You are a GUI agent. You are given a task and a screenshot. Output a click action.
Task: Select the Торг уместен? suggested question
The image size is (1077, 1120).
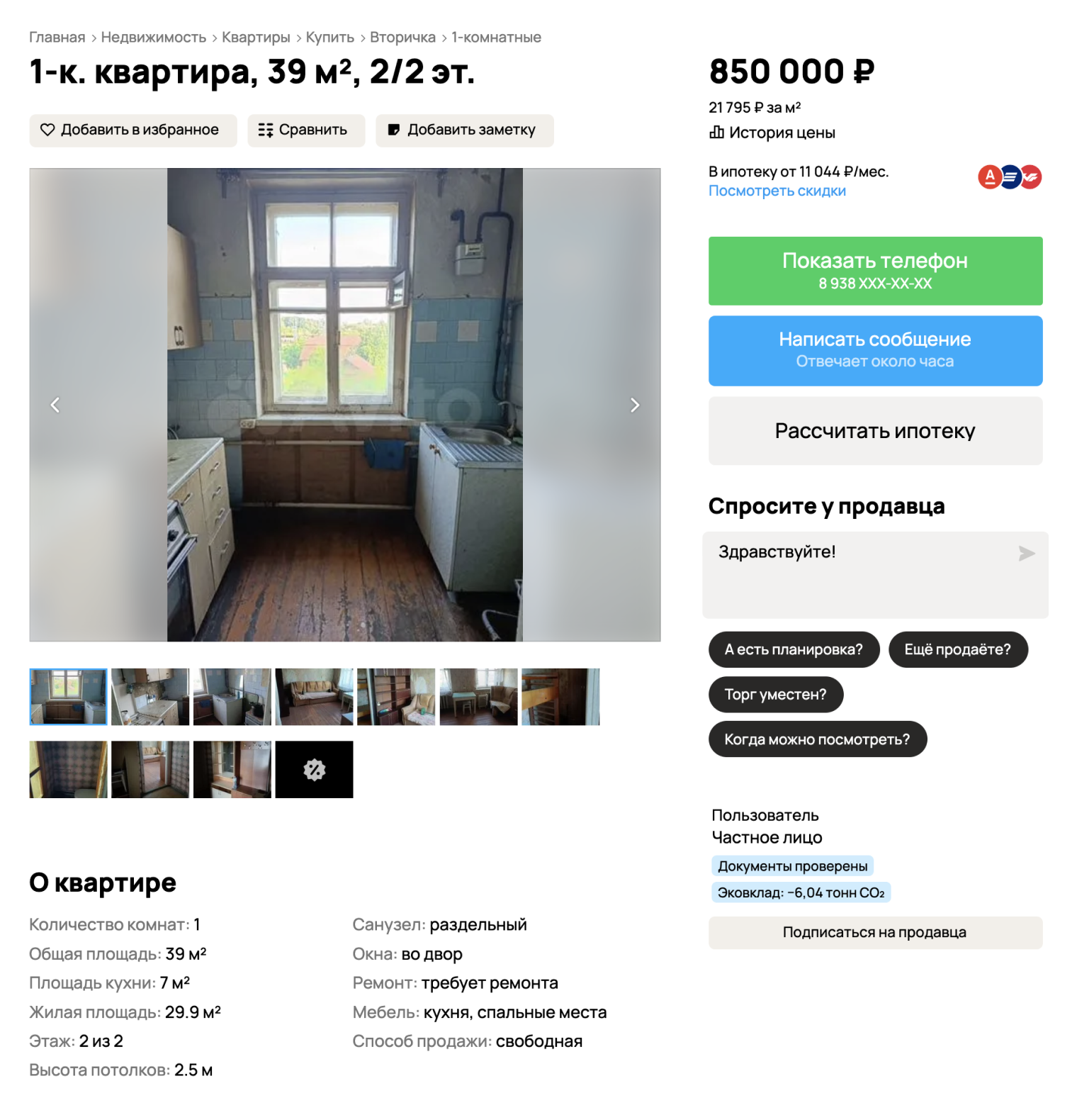click(x=776, y=695)
